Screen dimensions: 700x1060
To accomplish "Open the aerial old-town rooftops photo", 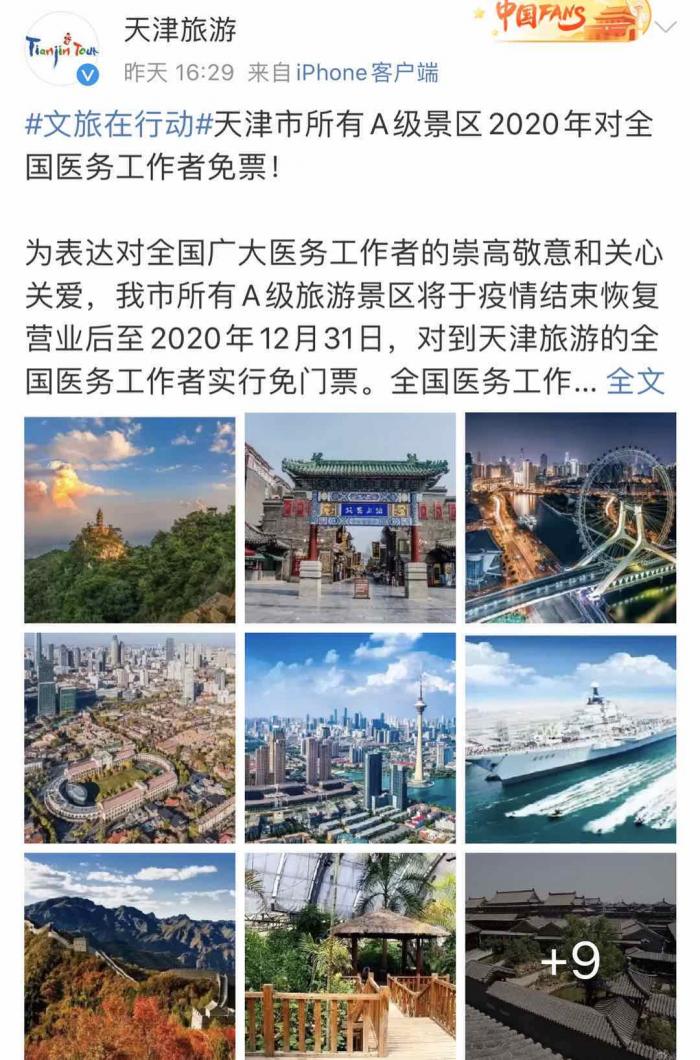I will (130, 738).
